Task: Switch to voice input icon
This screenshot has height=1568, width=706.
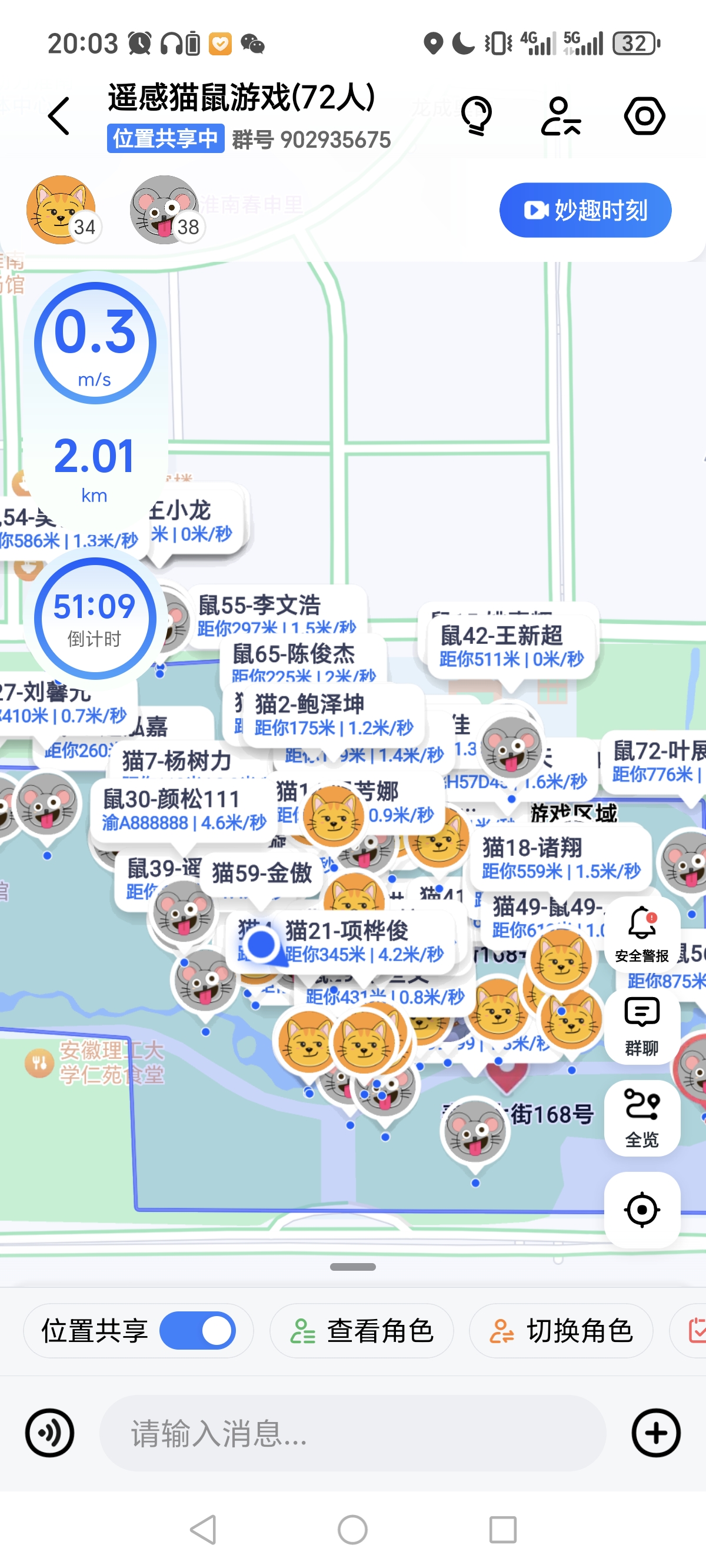Action: click(49, 1432)
